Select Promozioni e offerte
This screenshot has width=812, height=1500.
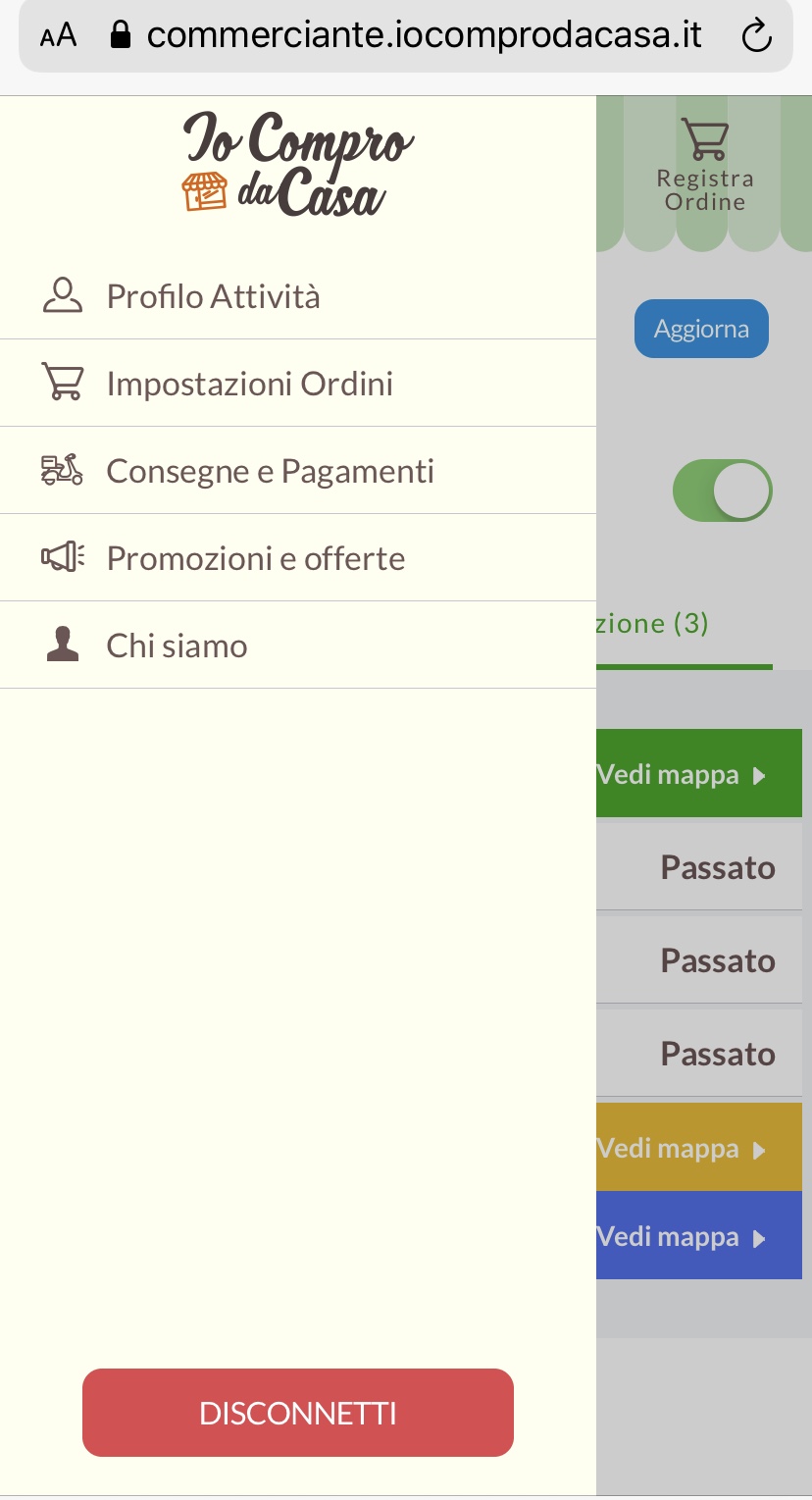[255, 558]
